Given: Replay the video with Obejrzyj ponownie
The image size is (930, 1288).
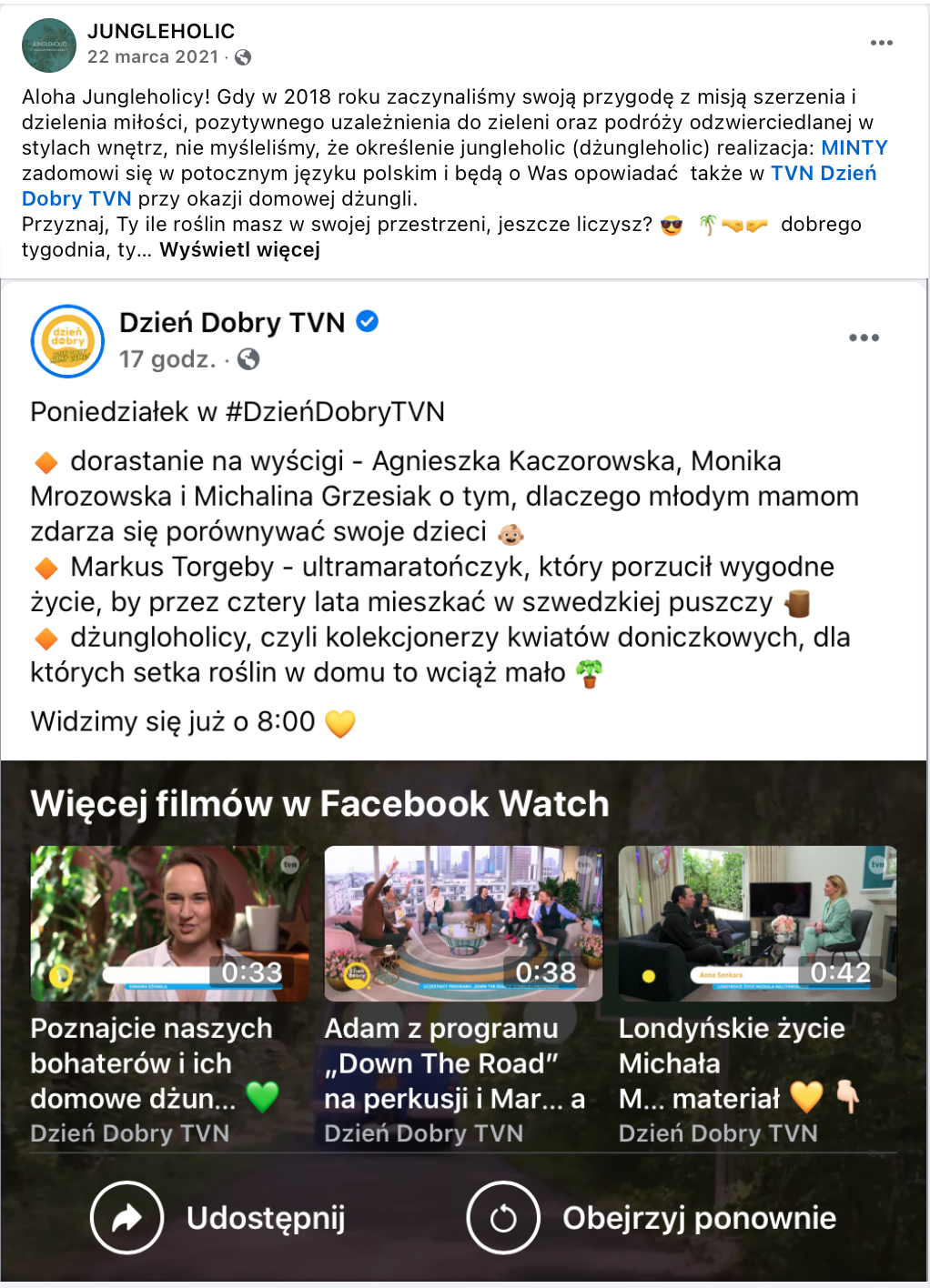Looking at the screenshot, I should coord(652,1218).
